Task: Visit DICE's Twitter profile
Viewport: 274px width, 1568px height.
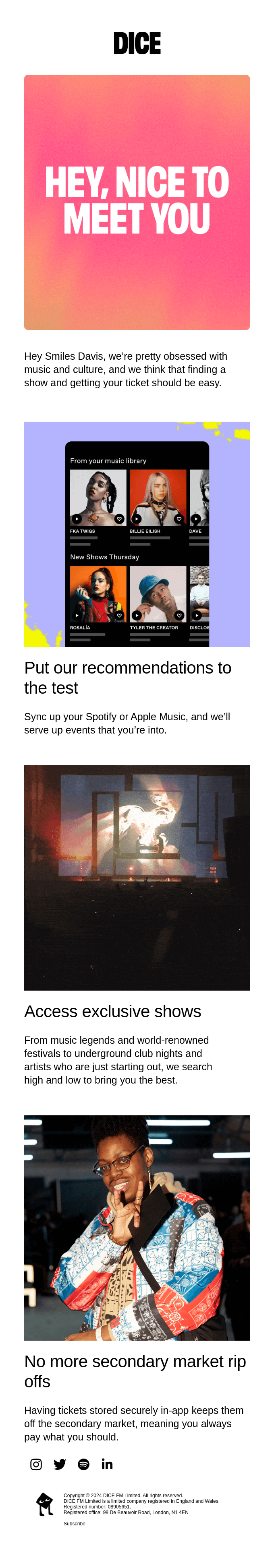Action: pyautogui.click(x=60, y=1464)
